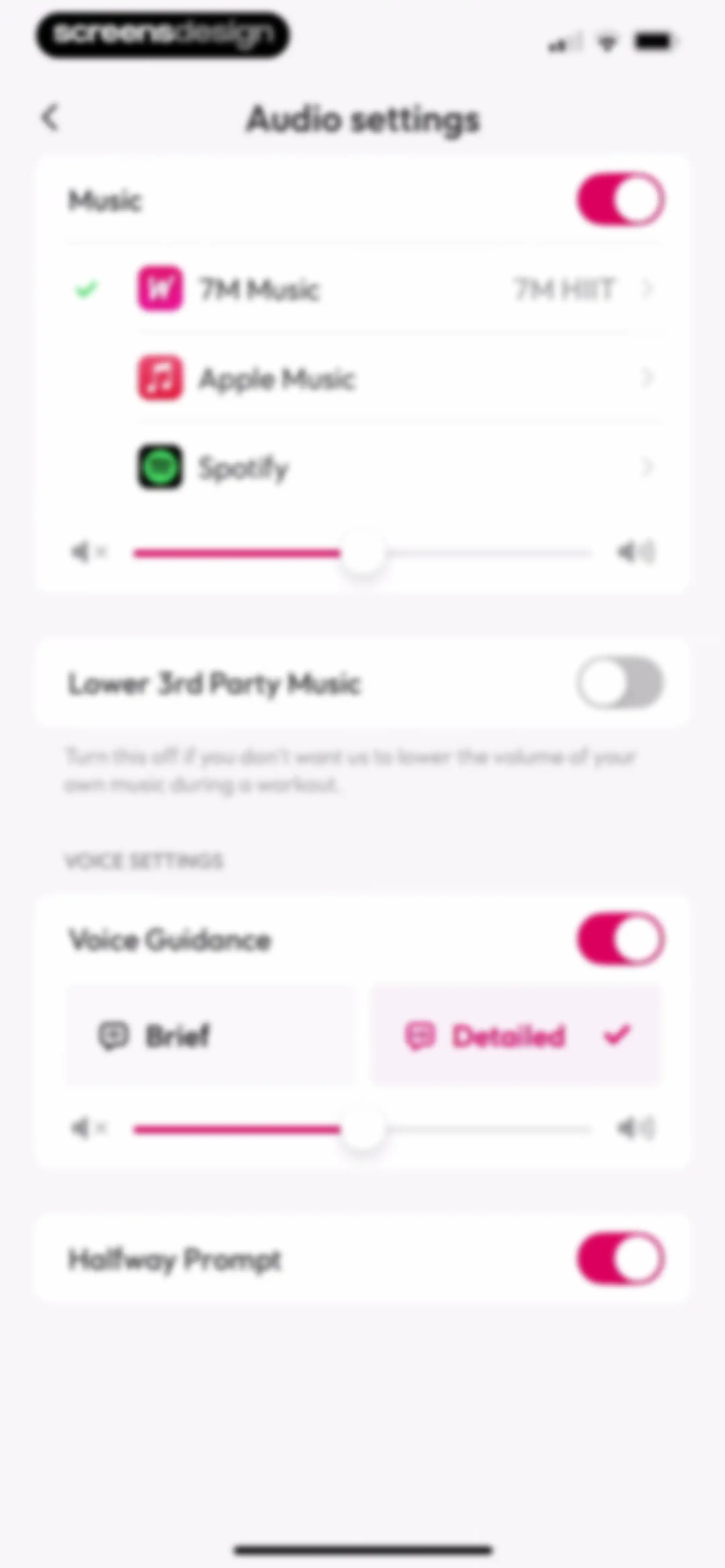Viewport: 725px width, 1568px height.
Task: Enable Lower 3rd Party Music
Action: click(x=620, y=682)
